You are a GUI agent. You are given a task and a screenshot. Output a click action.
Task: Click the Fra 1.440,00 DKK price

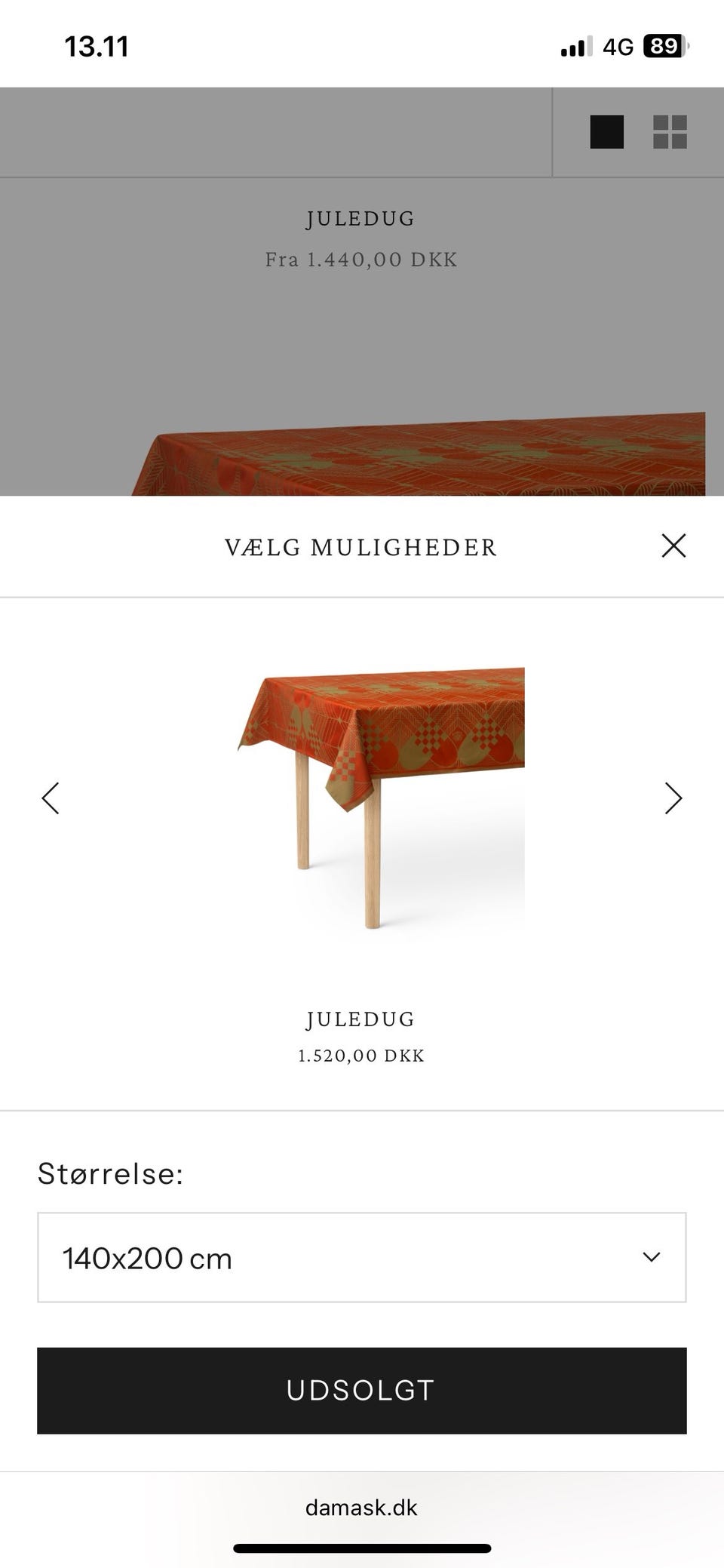tap(360, 260)
